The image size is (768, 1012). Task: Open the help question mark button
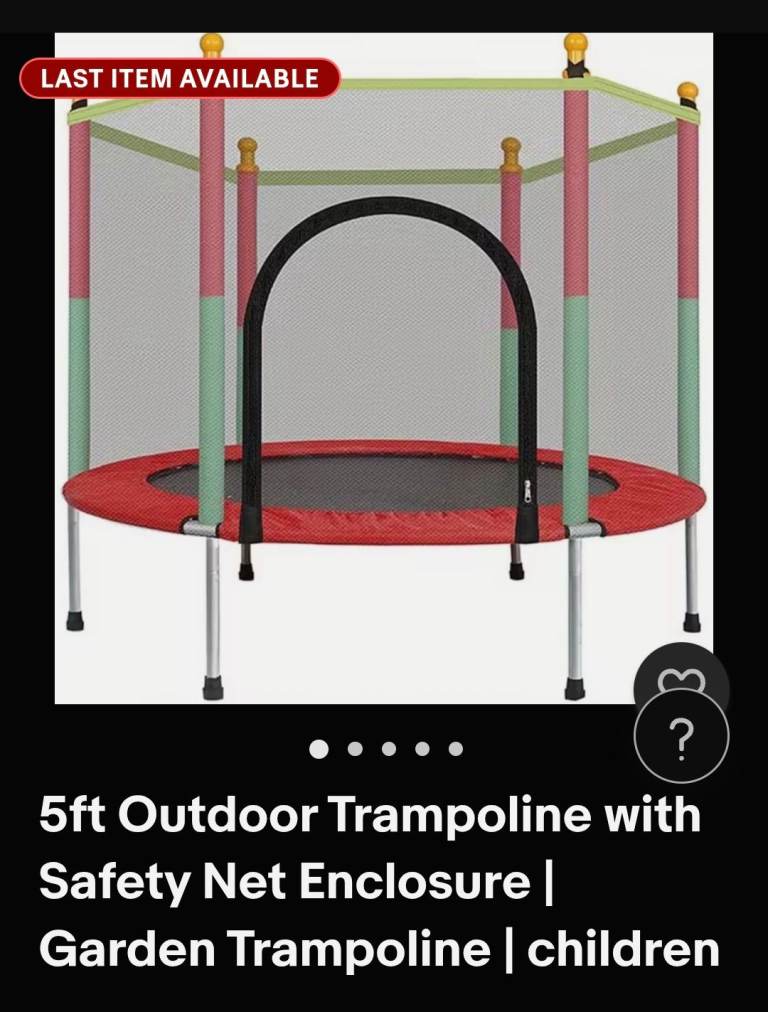coord(681,738)
